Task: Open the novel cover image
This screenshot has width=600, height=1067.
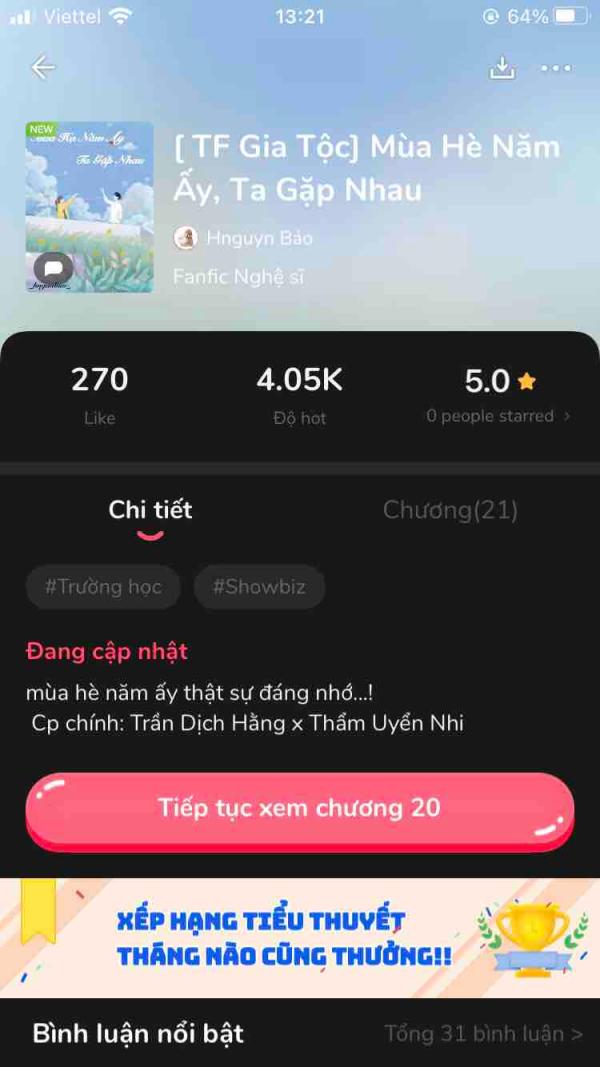Action: click(90, 207)
